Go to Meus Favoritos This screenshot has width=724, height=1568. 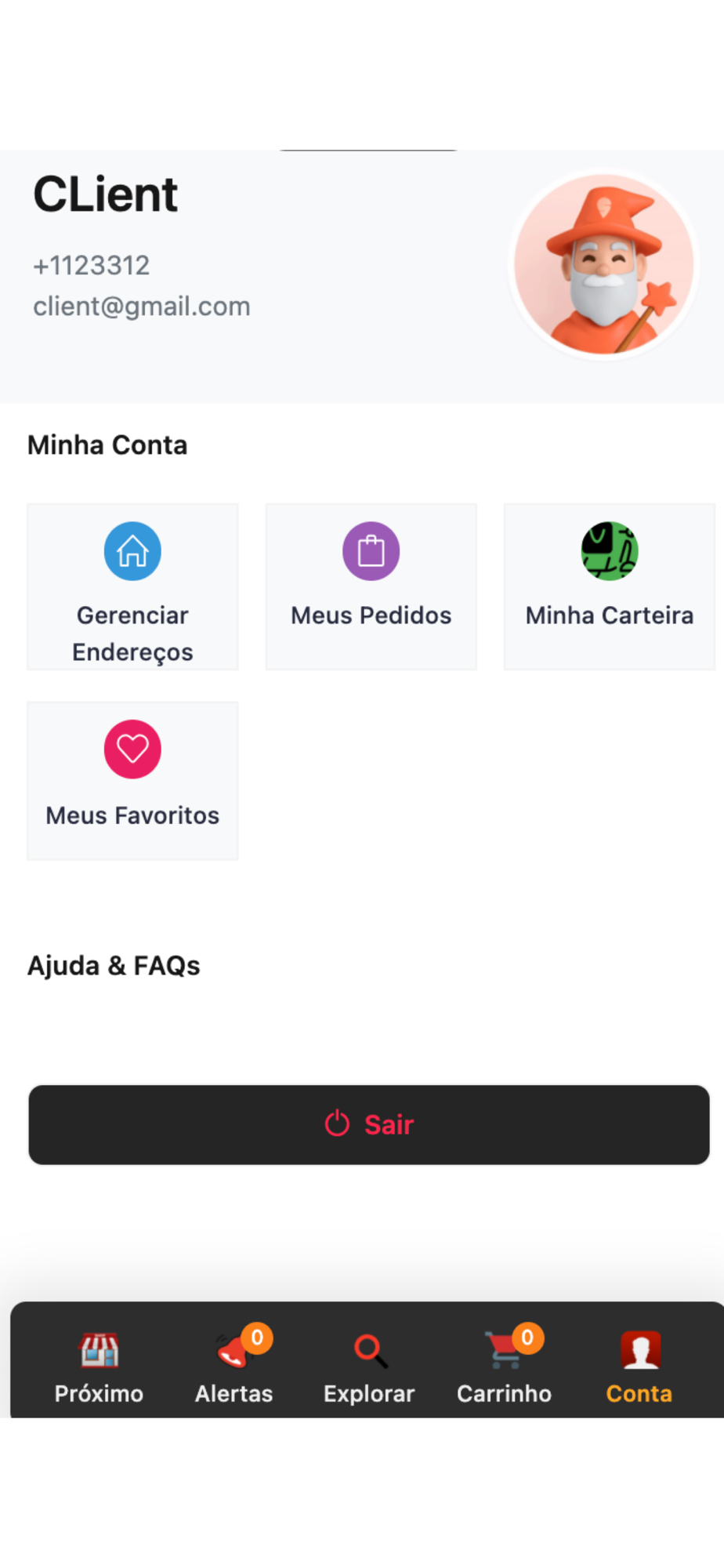point(132,781)
